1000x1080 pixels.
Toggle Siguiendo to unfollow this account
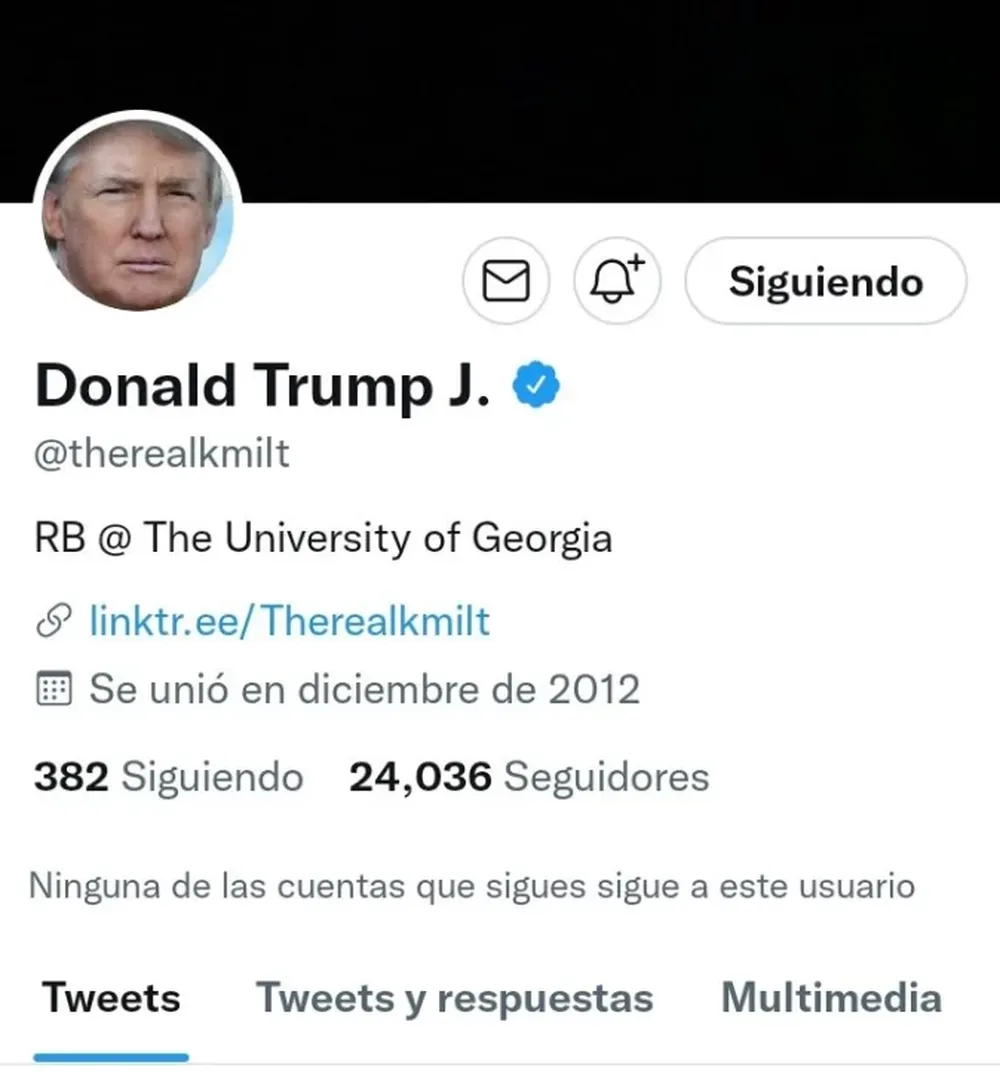tap(826, 281)
